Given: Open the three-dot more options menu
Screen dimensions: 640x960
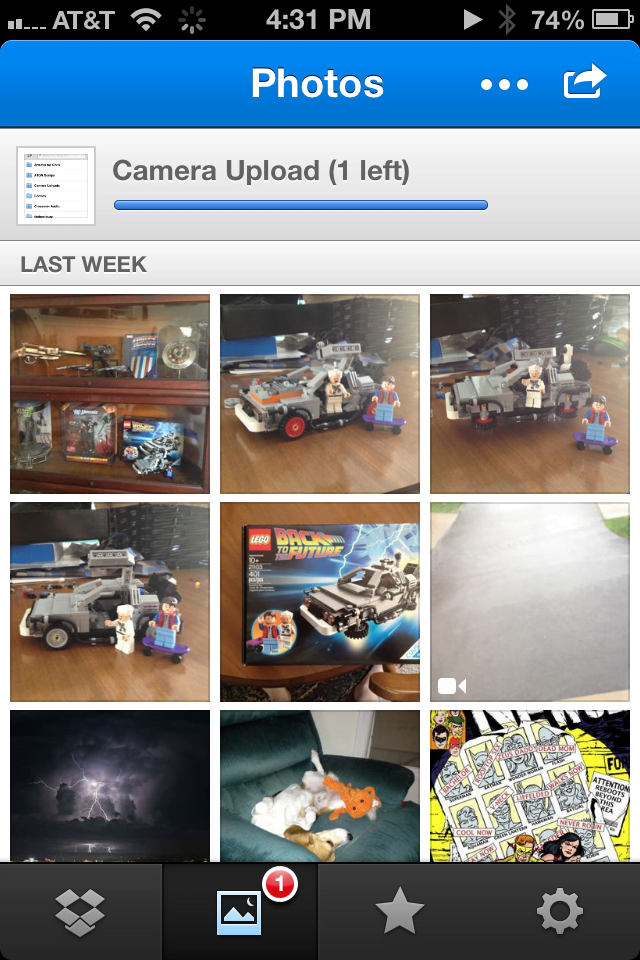Looking at the screenshot, I should pyautogui.click(x=504, y=84).
